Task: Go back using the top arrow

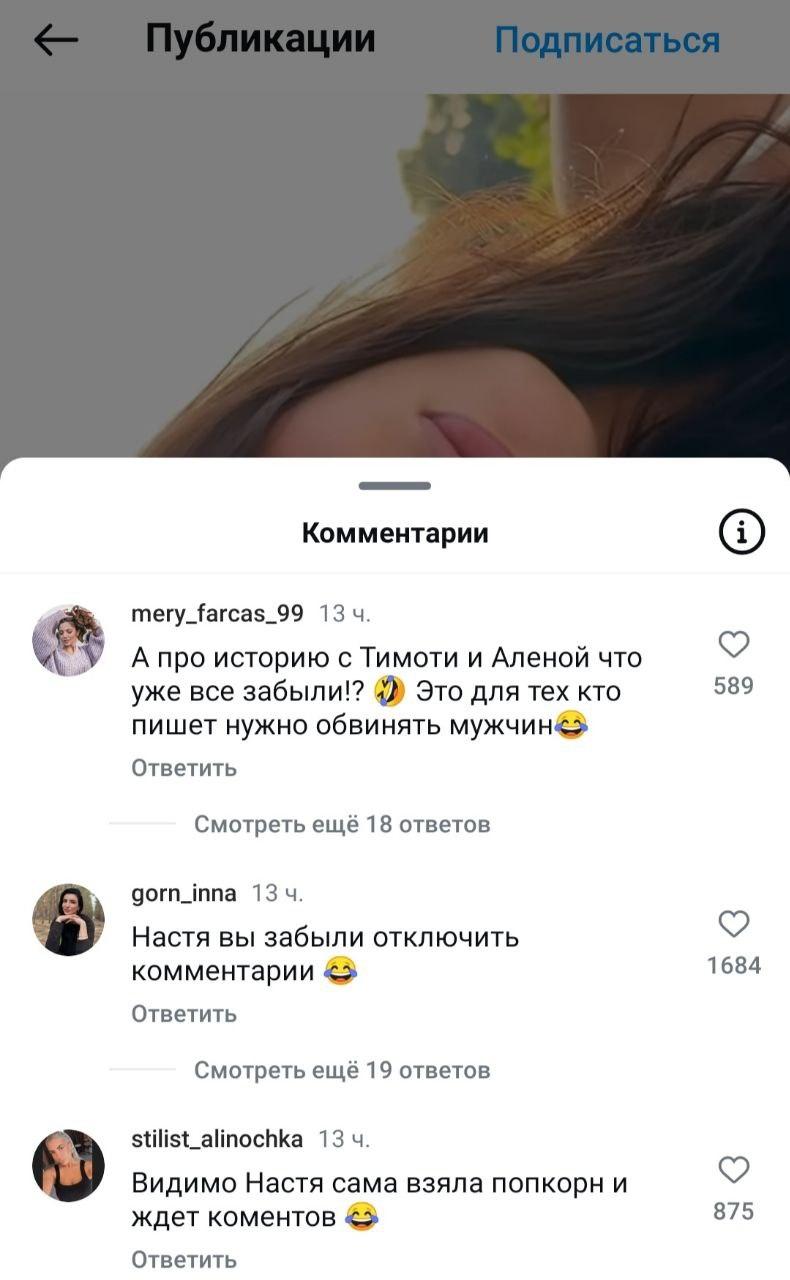Action: (56, 40)
